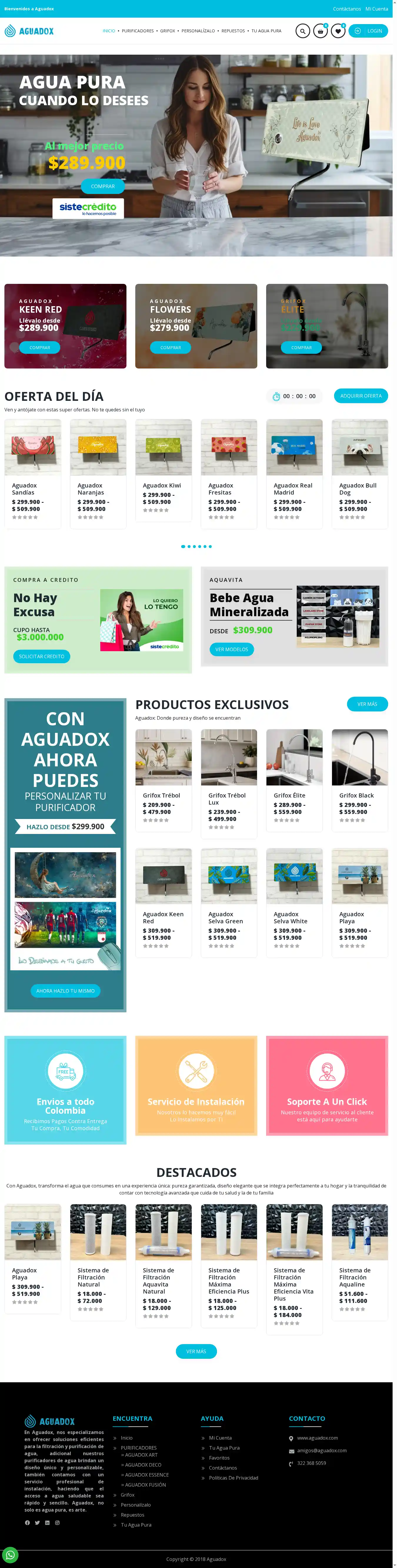Tap the LOGIN button
Screen dimensions: 397x1568
click(x=368, y=31)
